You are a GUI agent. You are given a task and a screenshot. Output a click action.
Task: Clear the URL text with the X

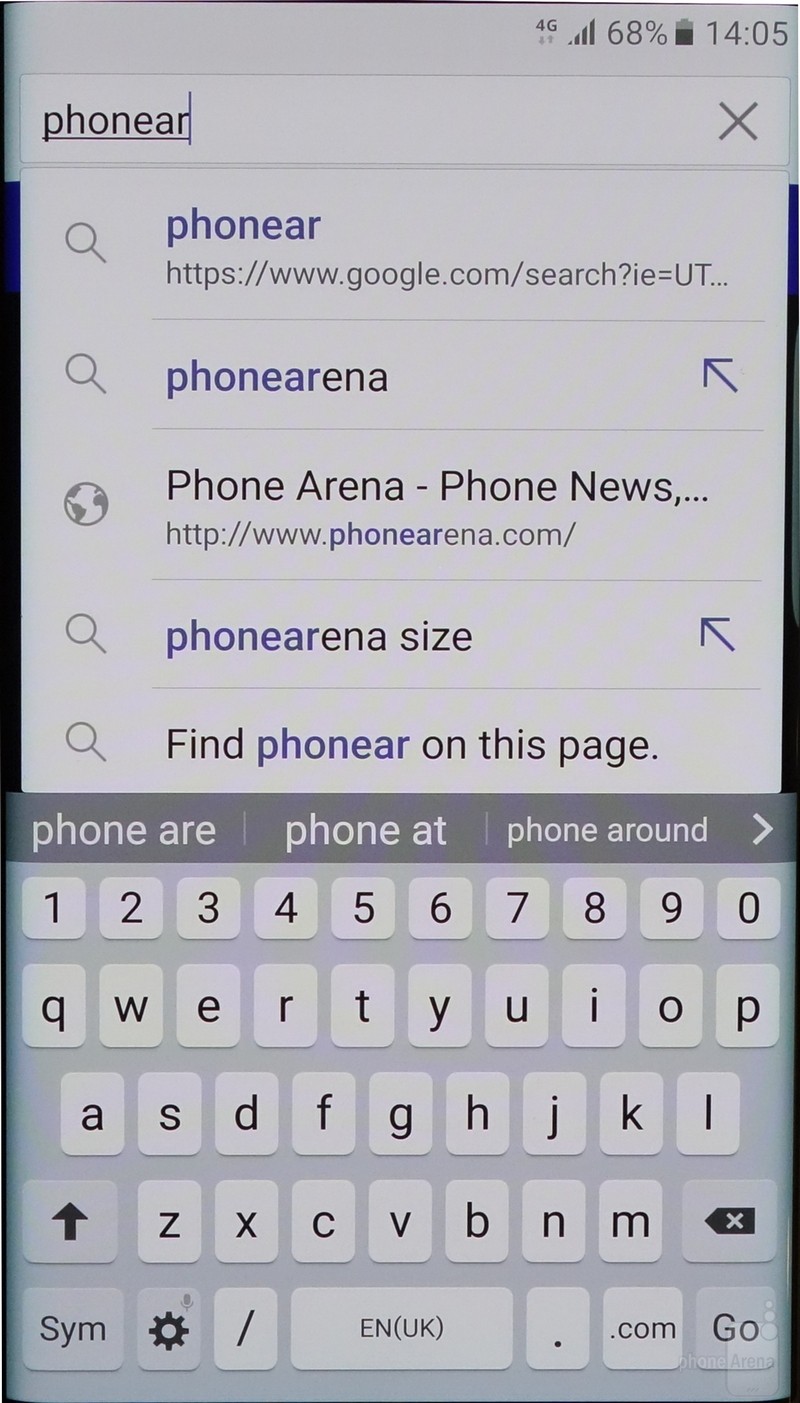point(738,122)
